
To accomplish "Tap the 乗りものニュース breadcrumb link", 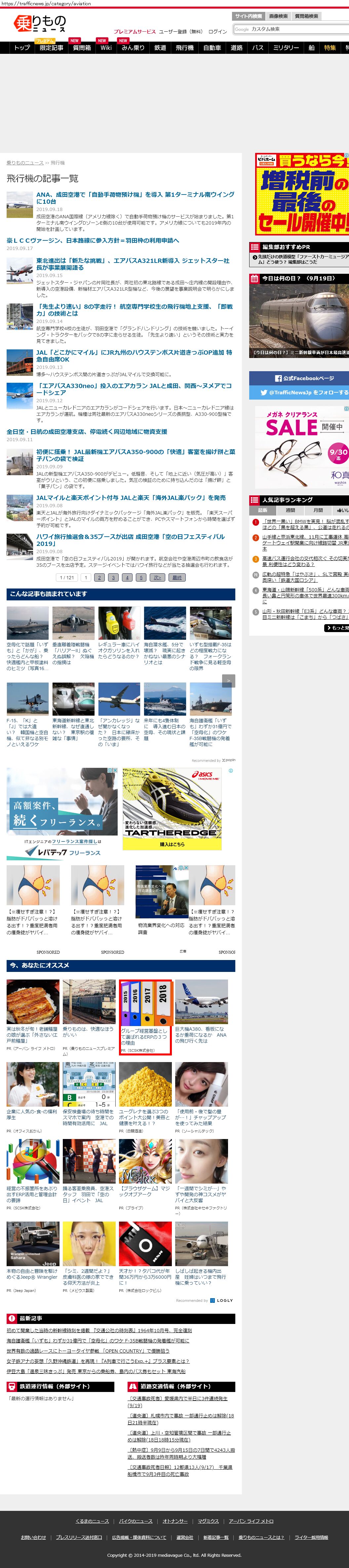I will [25, 163].
